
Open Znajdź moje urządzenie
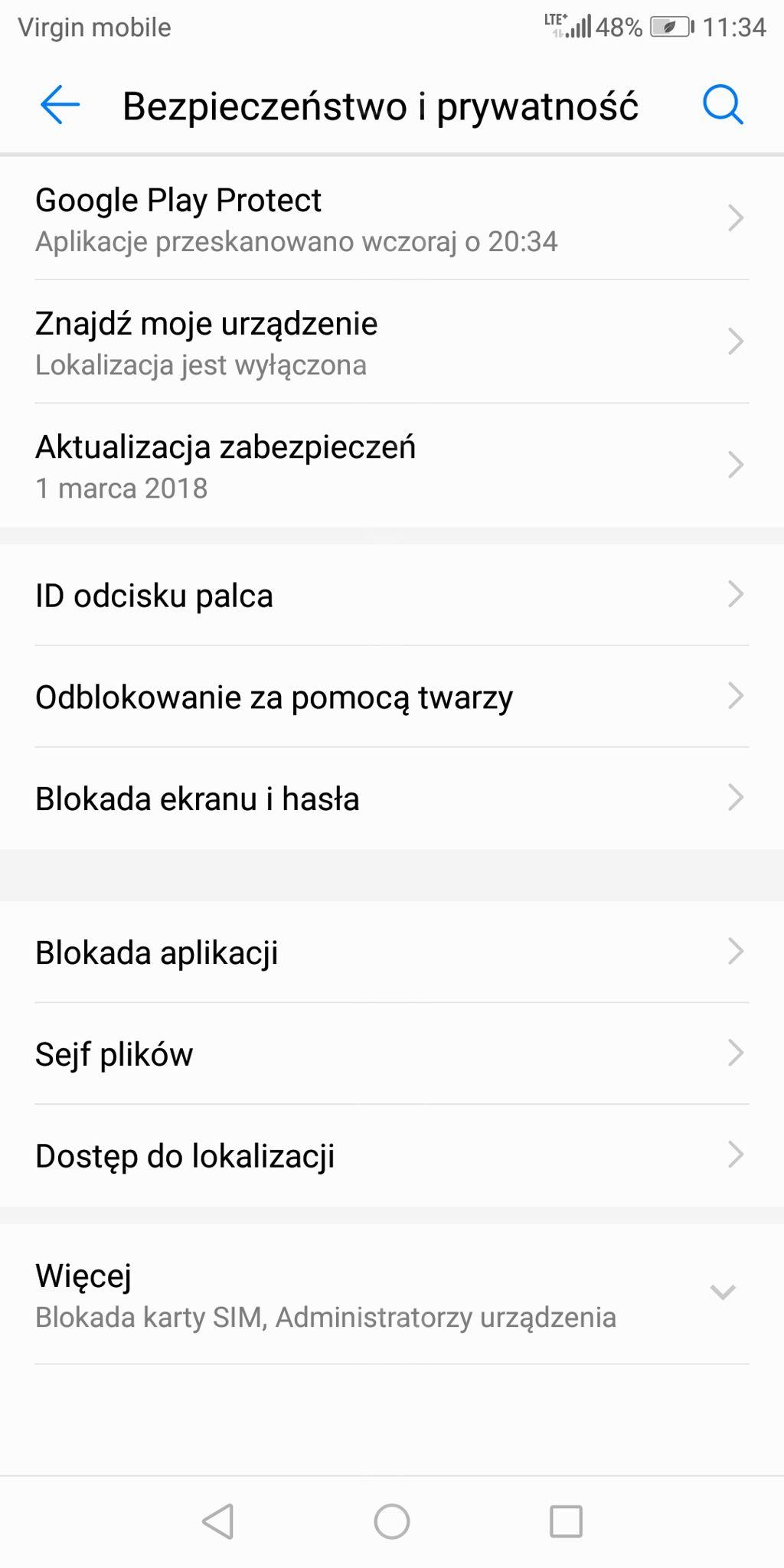tap(390, 342)
